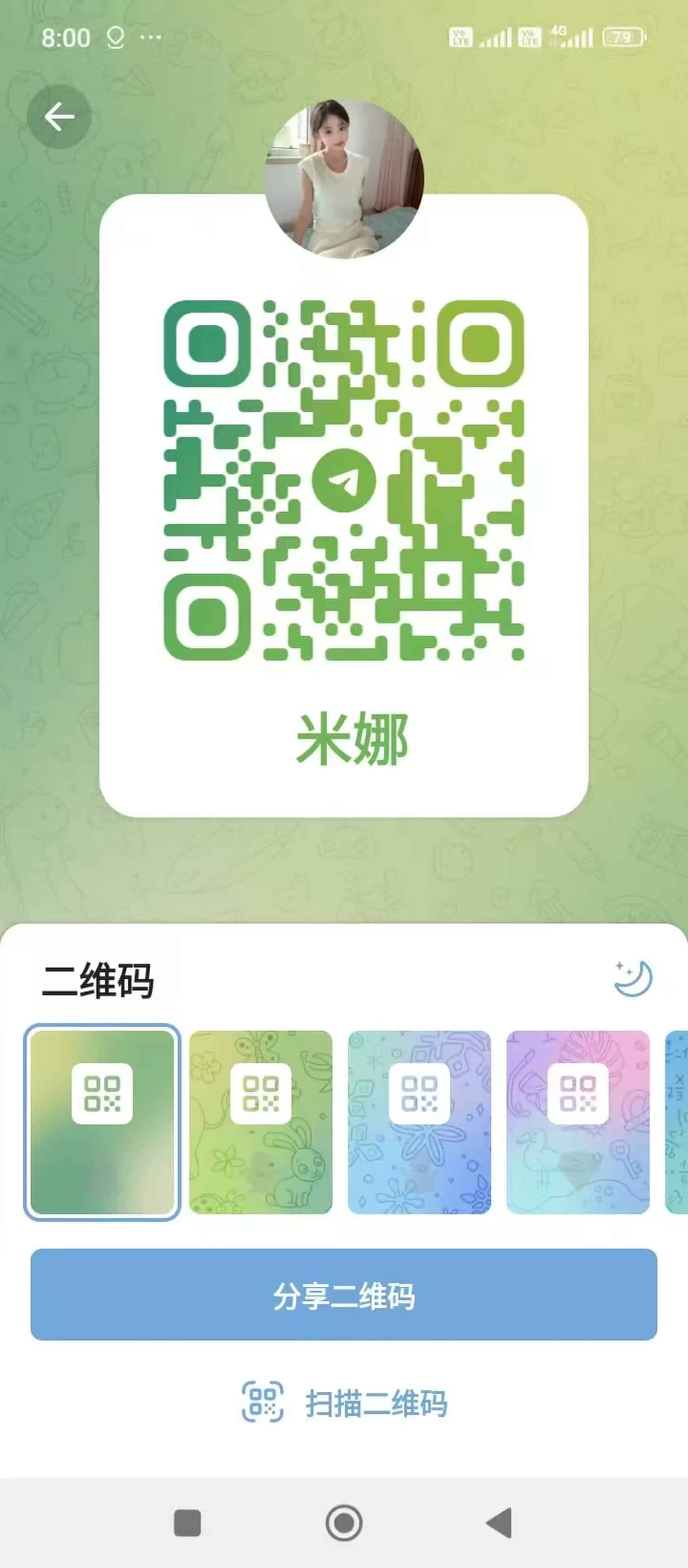The height and width of the screenshot is (1568, 688).
Task: Go to the home screen via the circle button
Action: (344, 1523)
